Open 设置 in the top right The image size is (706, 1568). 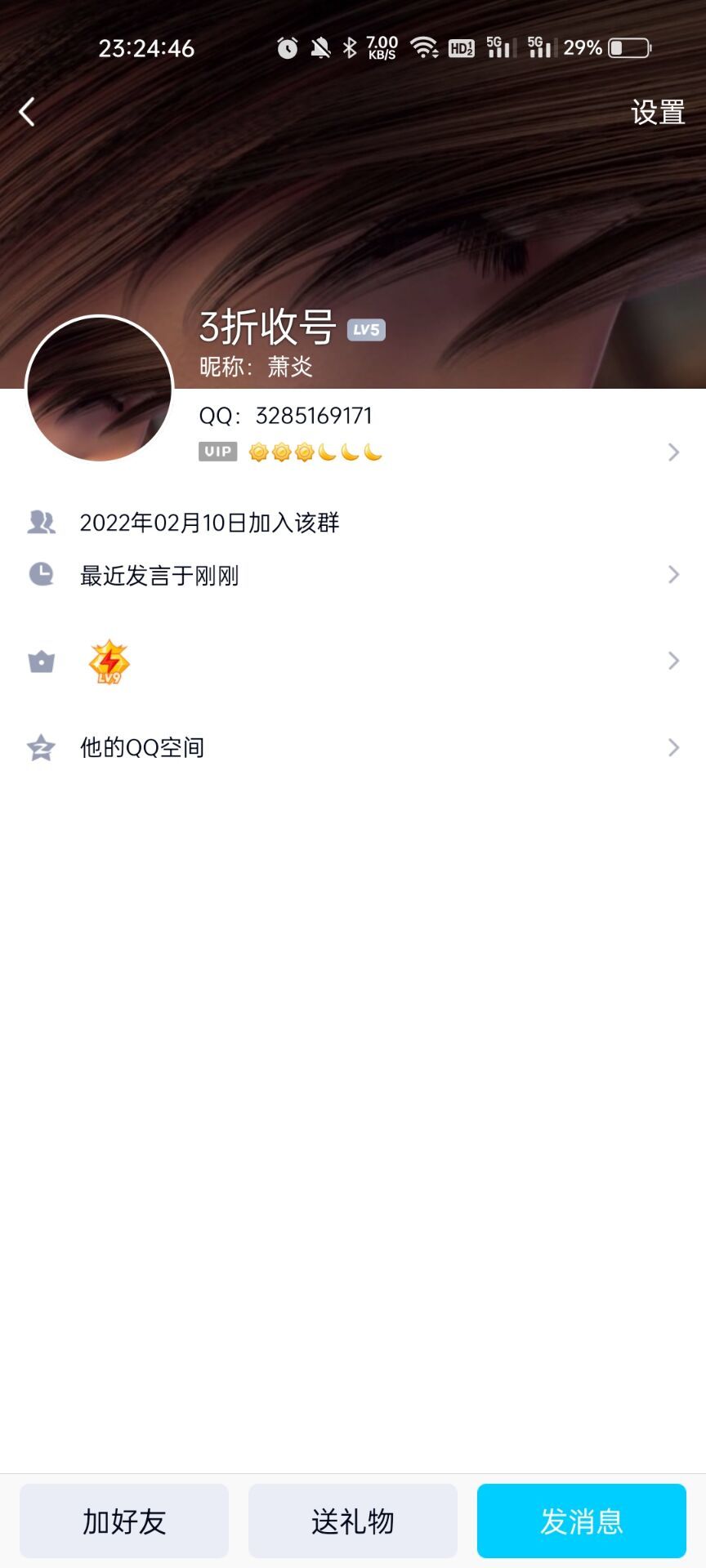point(658,113)
